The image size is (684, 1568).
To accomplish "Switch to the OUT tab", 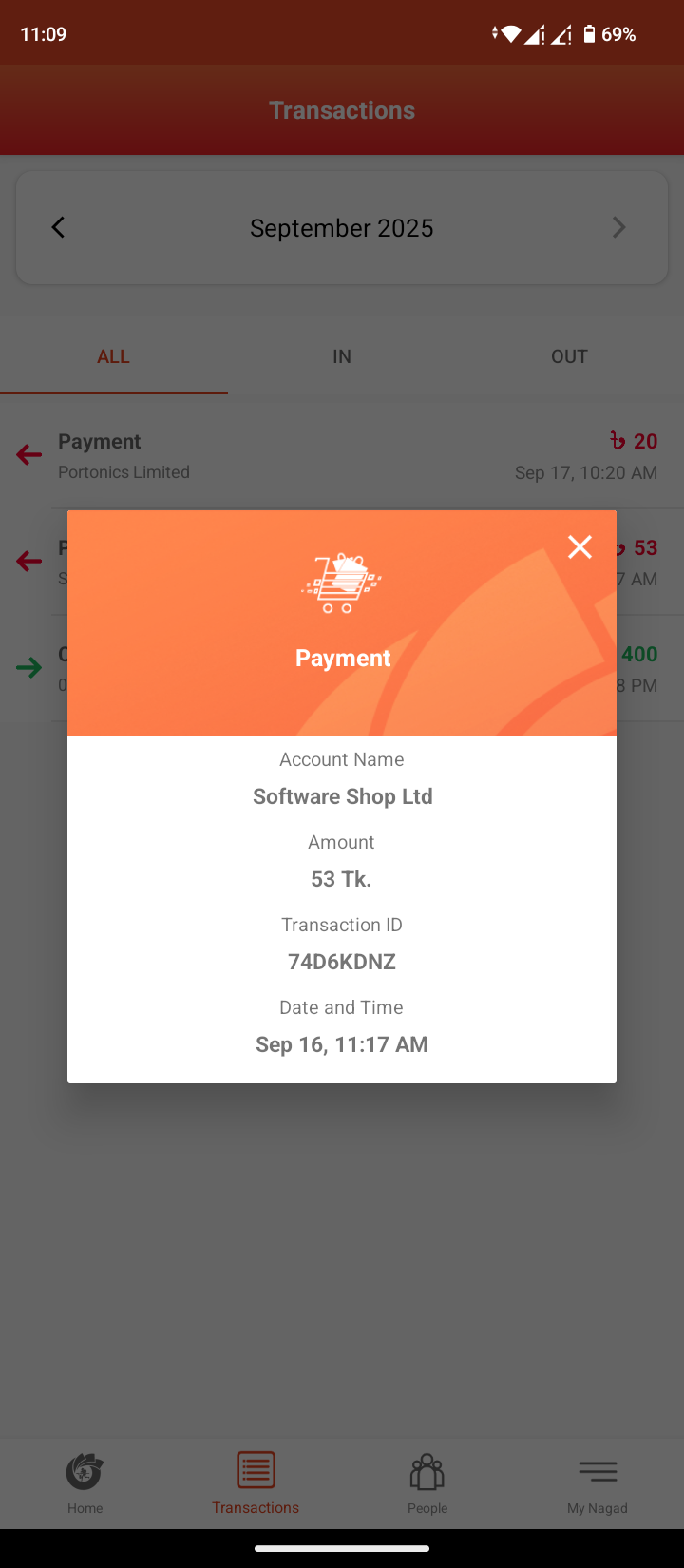I will point(570,356).
